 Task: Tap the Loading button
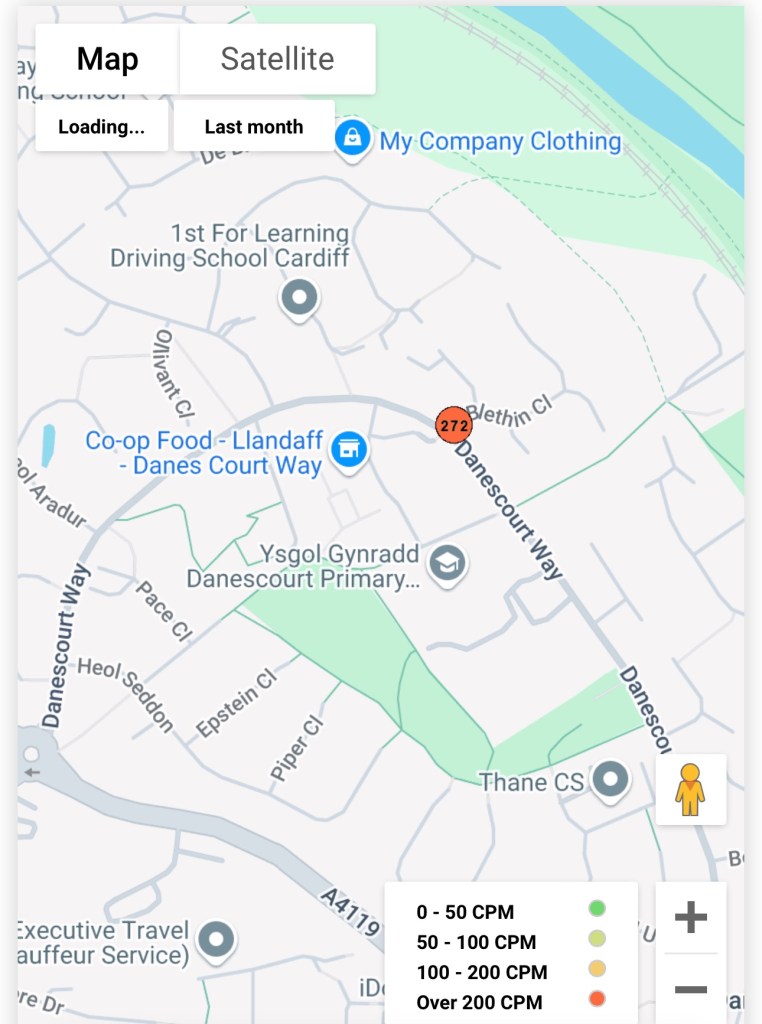pyautogui.click(x=101, y=127)
